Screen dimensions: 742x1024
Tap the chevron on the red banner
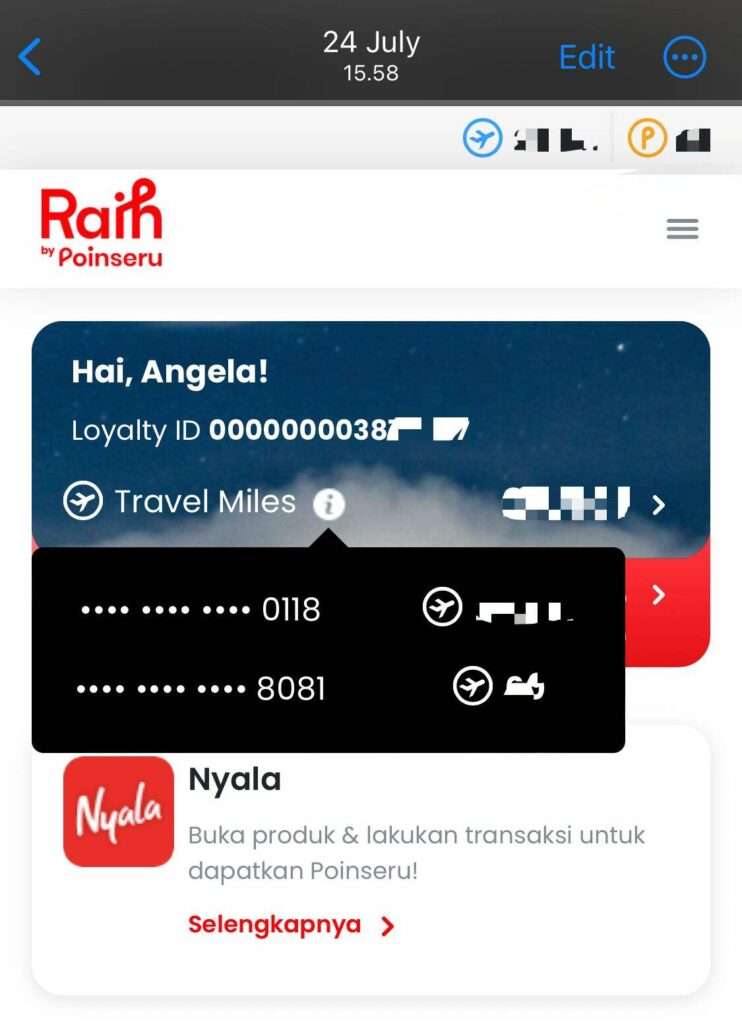(x=657, y=595)
